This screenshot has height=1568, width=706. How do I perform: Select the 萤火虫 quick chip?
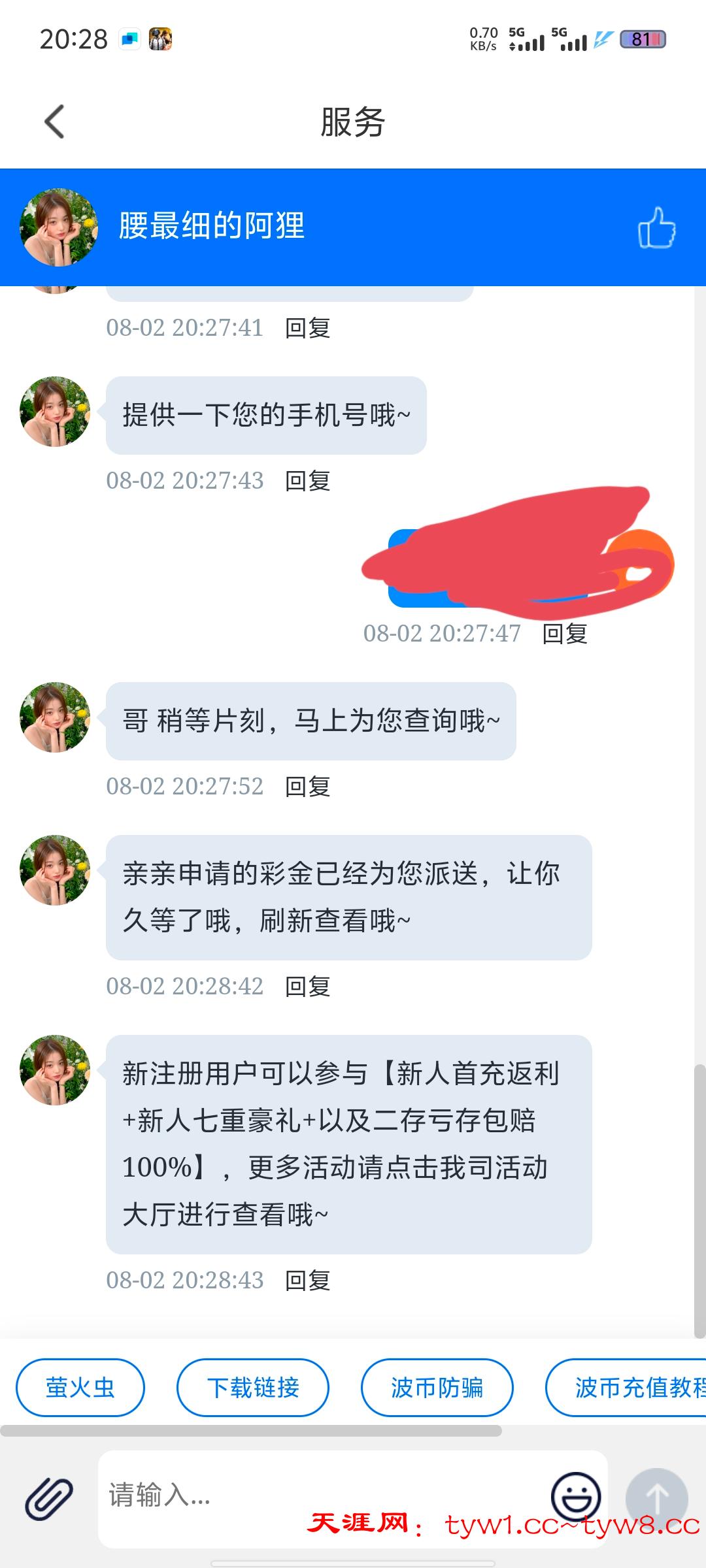pyautogui.click(x=80, y=1388)
